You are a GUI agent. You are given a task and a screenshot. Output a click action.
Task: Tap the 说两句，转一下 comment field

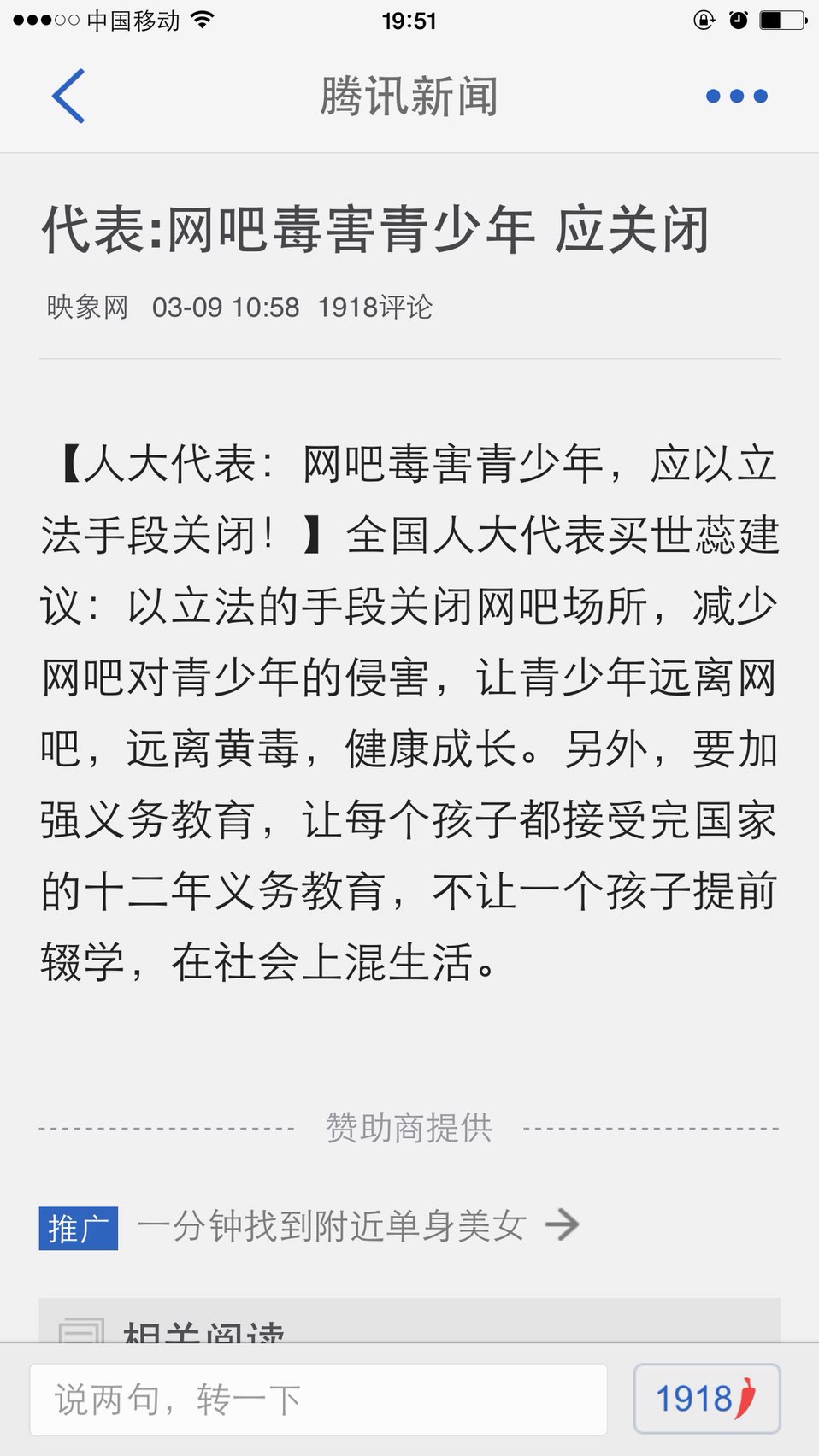point(318,1400)
